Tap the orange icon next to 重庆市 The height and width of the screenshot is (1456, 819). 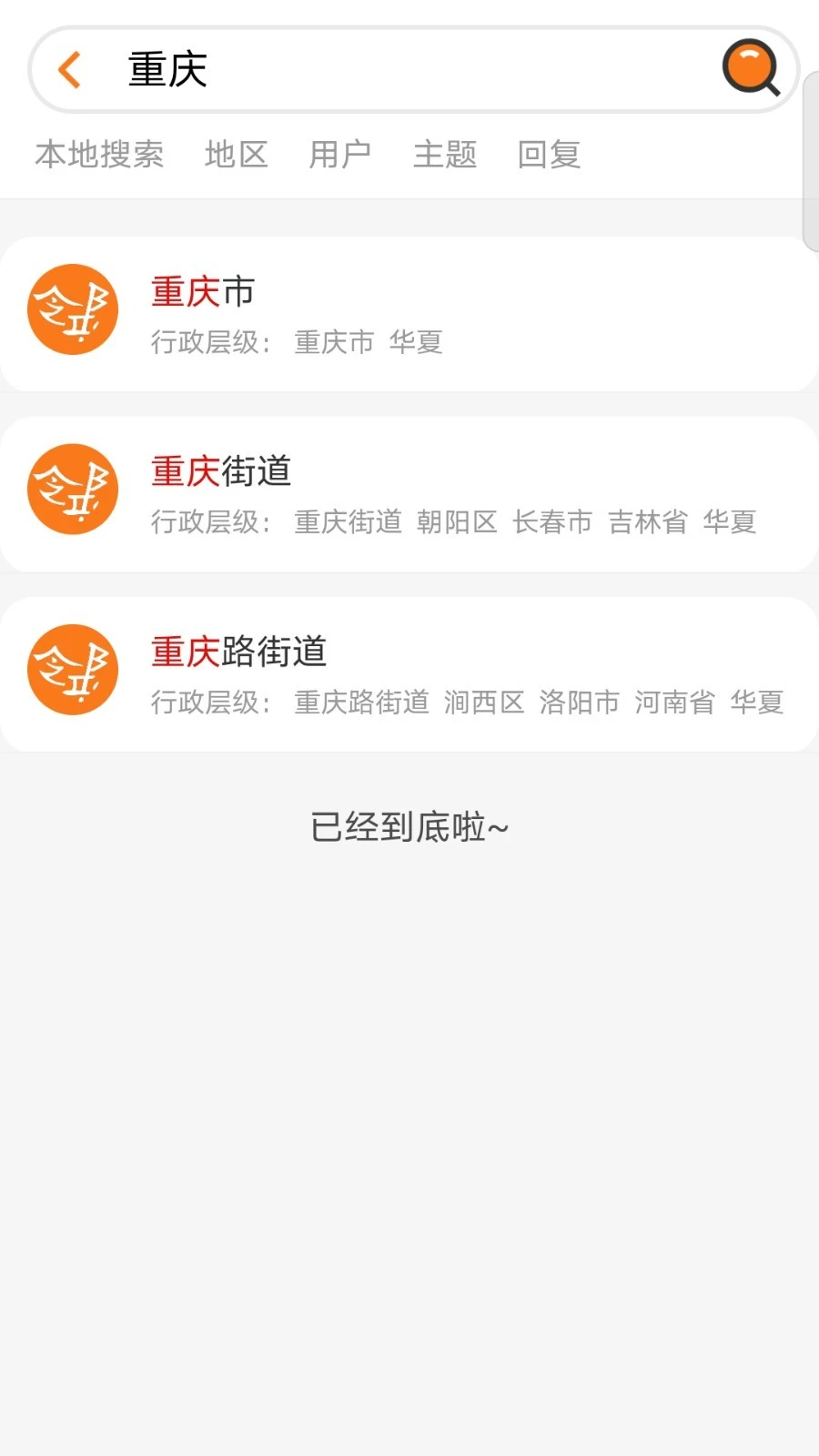72,309
